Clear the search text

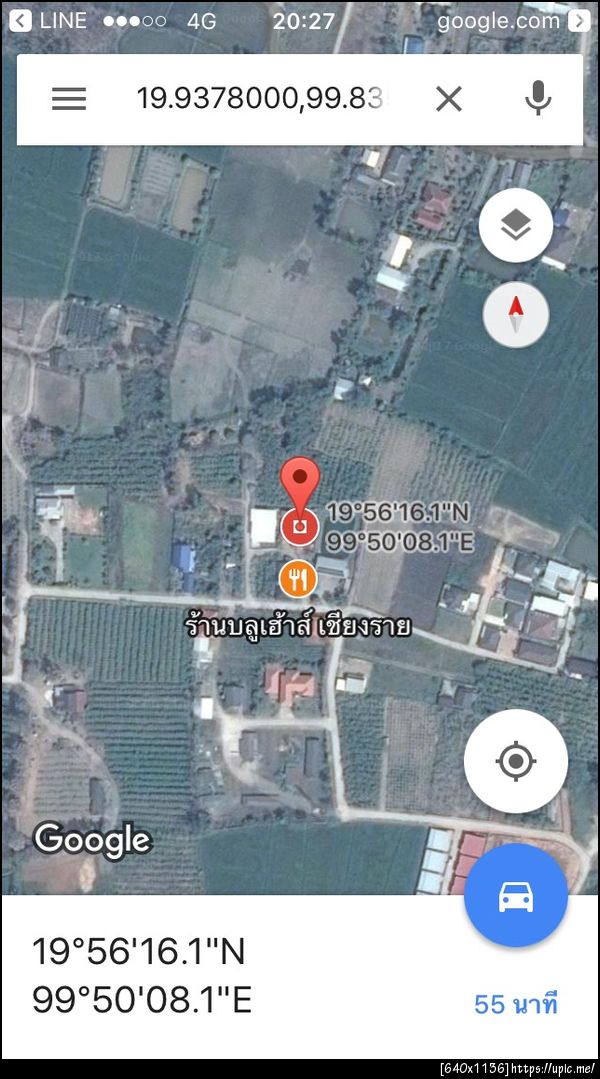tap(449, 98)
